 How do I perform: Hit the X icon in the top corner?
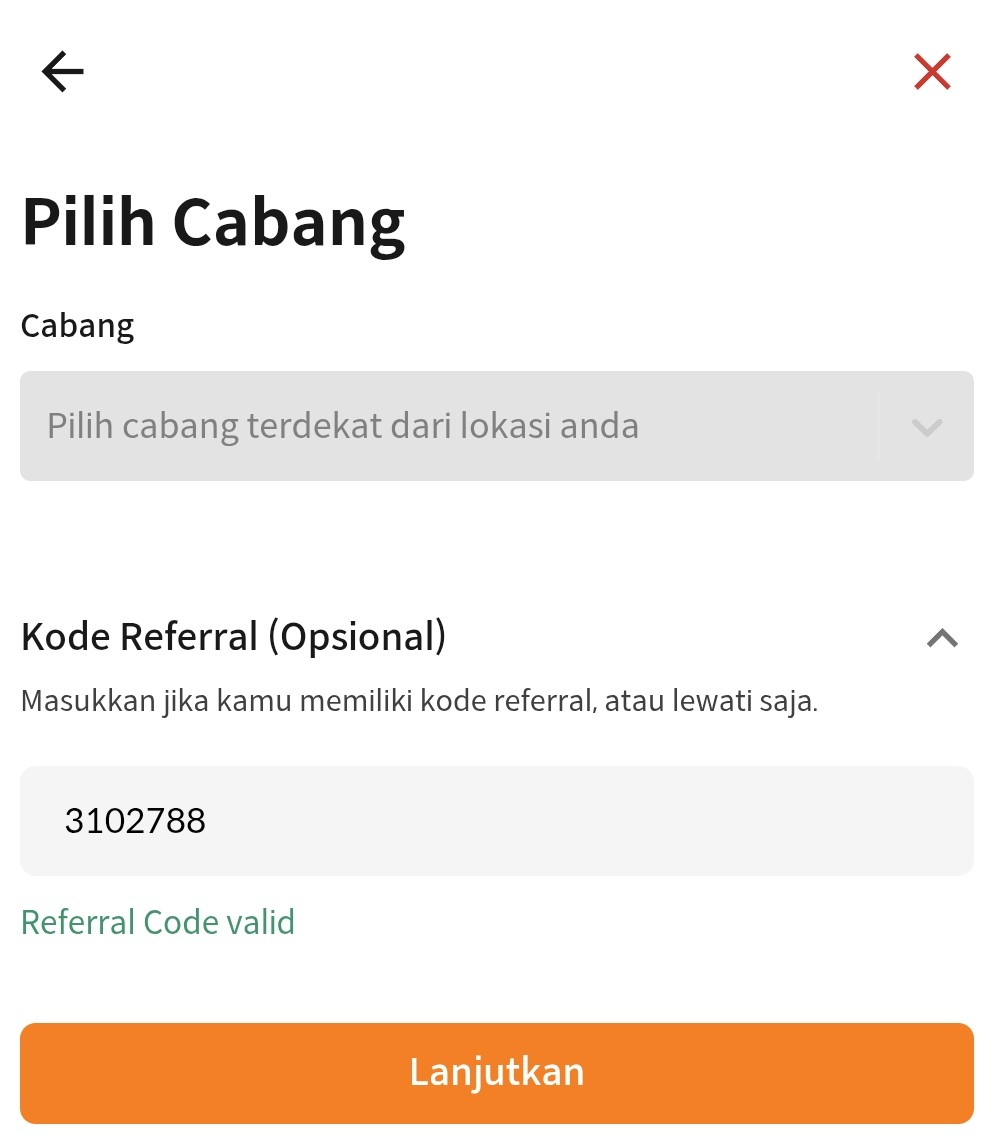click(x=931, y=71)
